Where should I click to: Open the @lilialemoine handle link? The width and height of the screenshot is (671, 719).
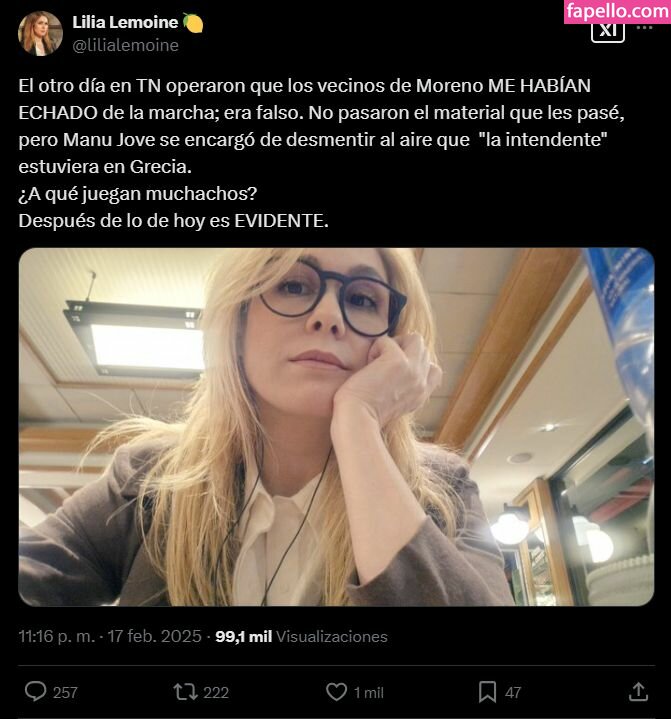tap(126, 45)
